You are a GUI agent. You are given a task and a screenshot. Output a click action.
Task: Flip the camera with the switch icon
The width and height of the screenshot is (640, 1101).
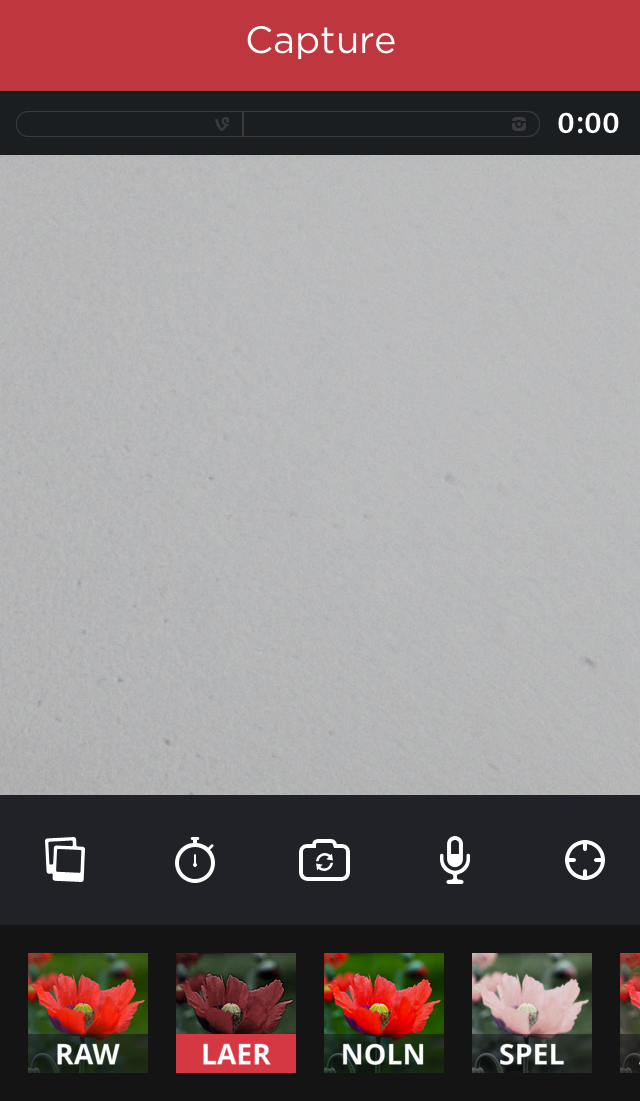325,860
